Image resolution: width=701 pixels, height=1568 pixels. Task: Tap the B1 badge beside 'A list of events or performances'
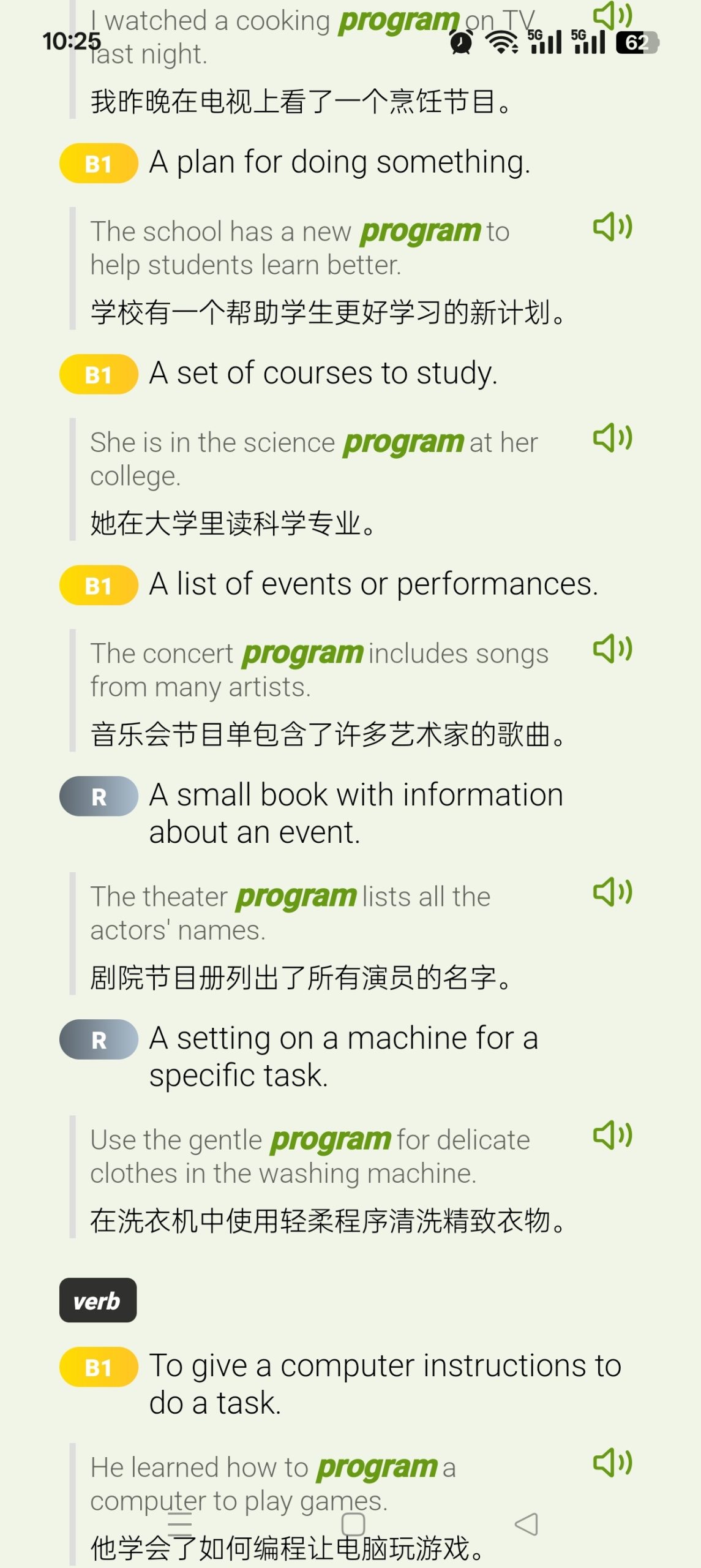pyautogui.click(x=99, y=585)
